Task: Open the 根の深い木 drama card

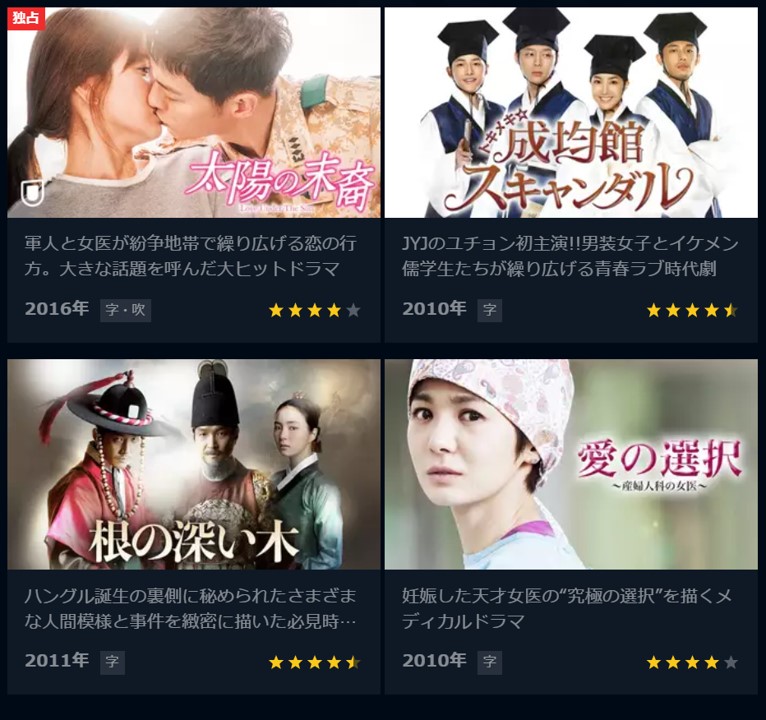Action: click(x=193, y=464)
